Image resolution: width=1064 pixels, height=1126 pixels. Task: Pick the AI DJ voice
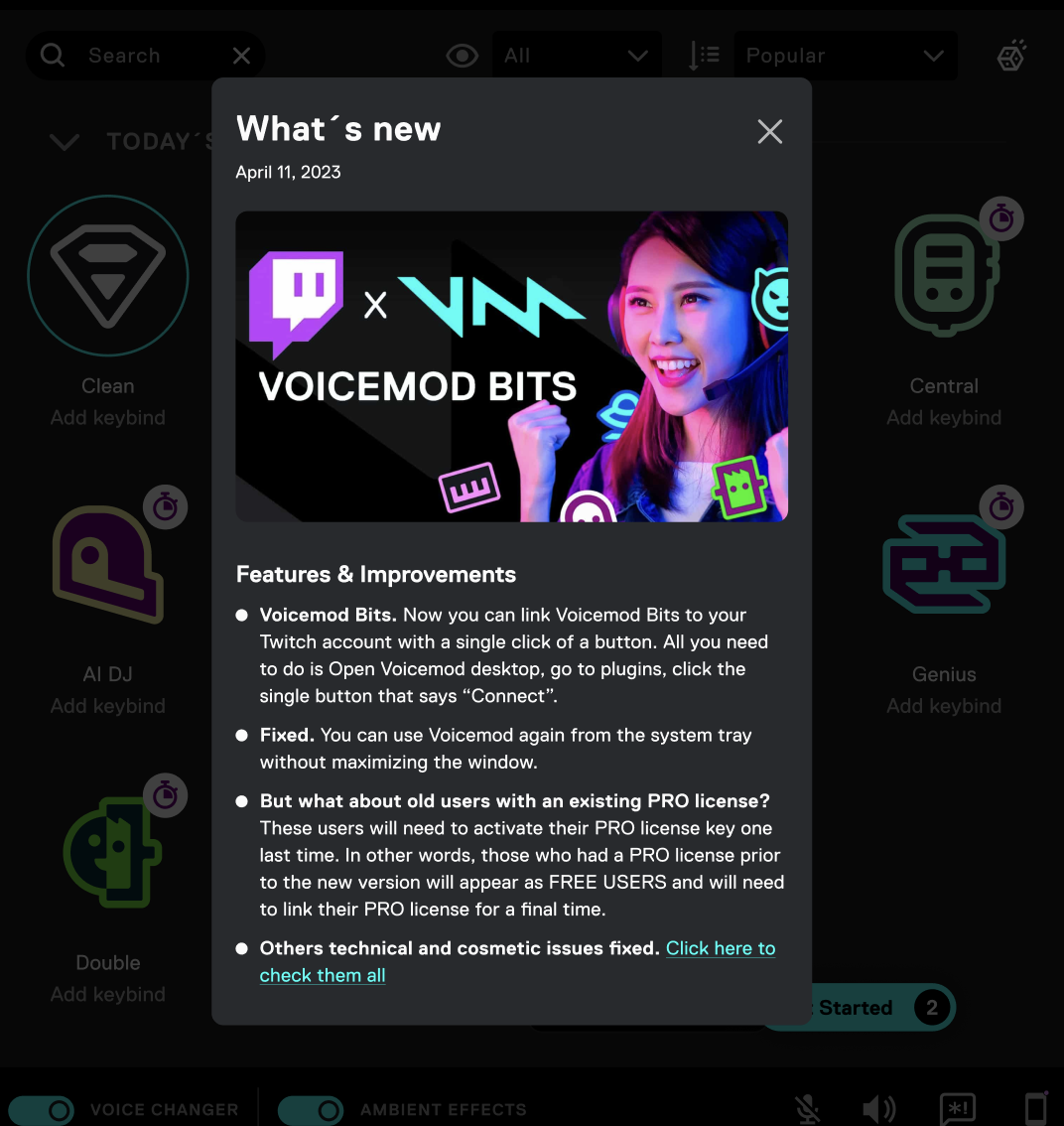[x=107, y=564]
